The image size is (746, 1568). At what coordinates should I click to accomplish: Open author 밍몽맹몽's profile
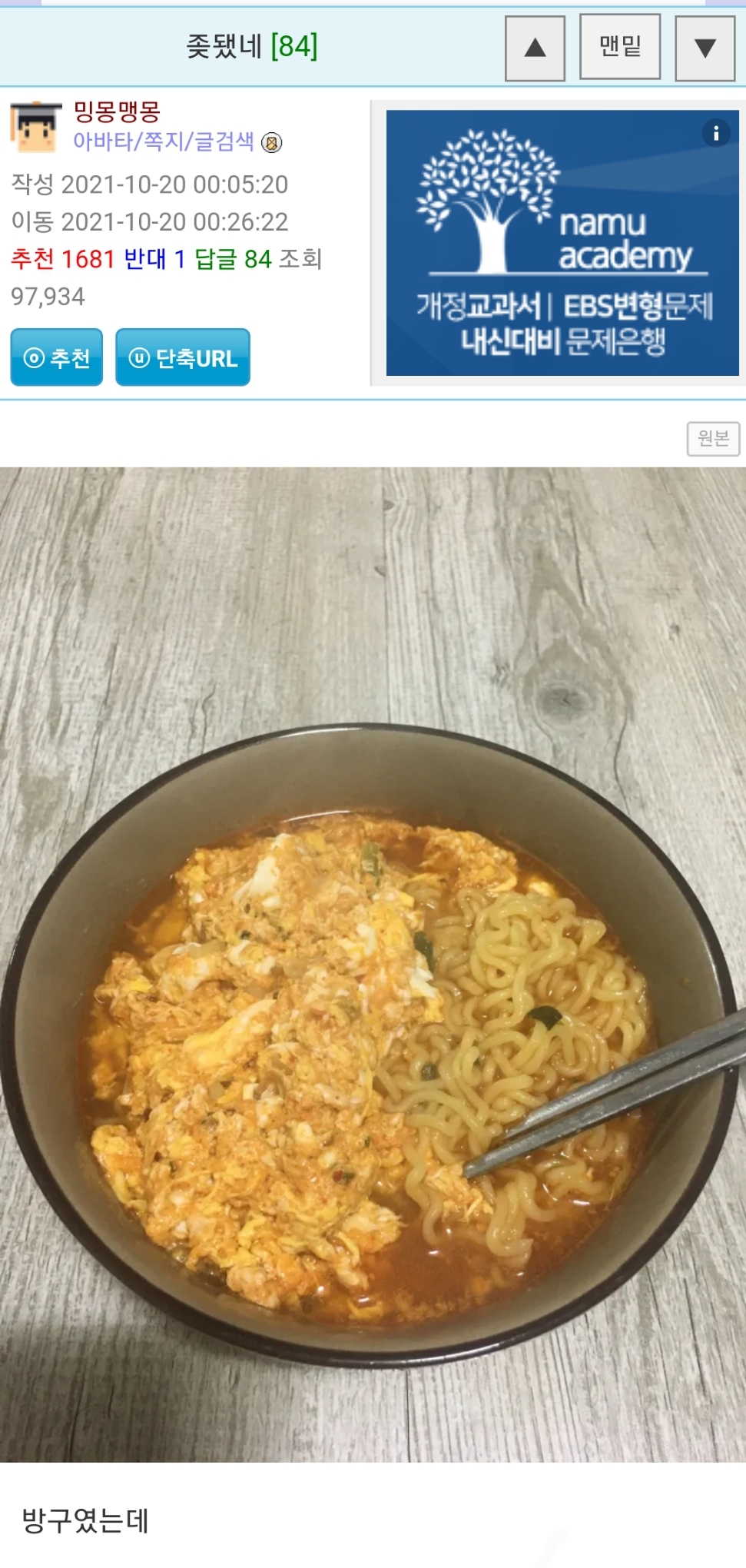117,111
